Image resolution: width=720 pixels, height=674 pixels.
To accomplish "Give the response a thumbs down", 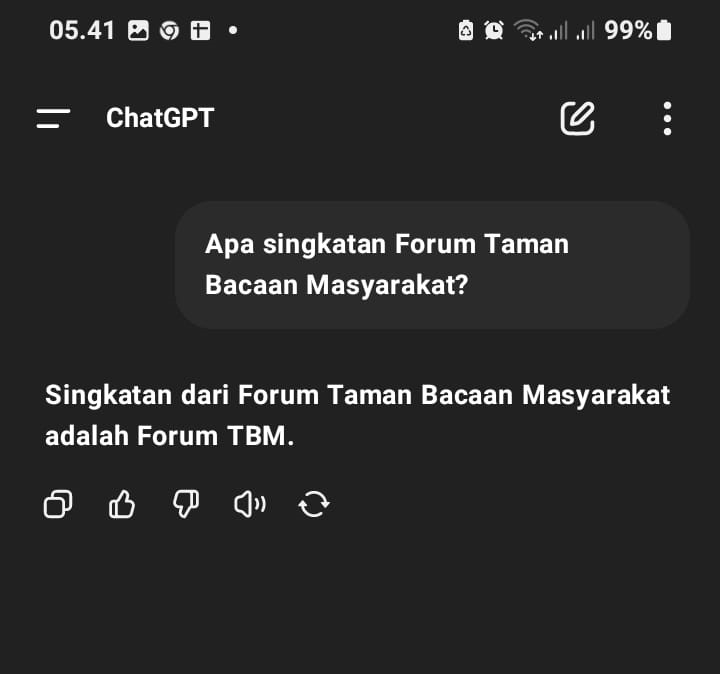I will 186,504.
